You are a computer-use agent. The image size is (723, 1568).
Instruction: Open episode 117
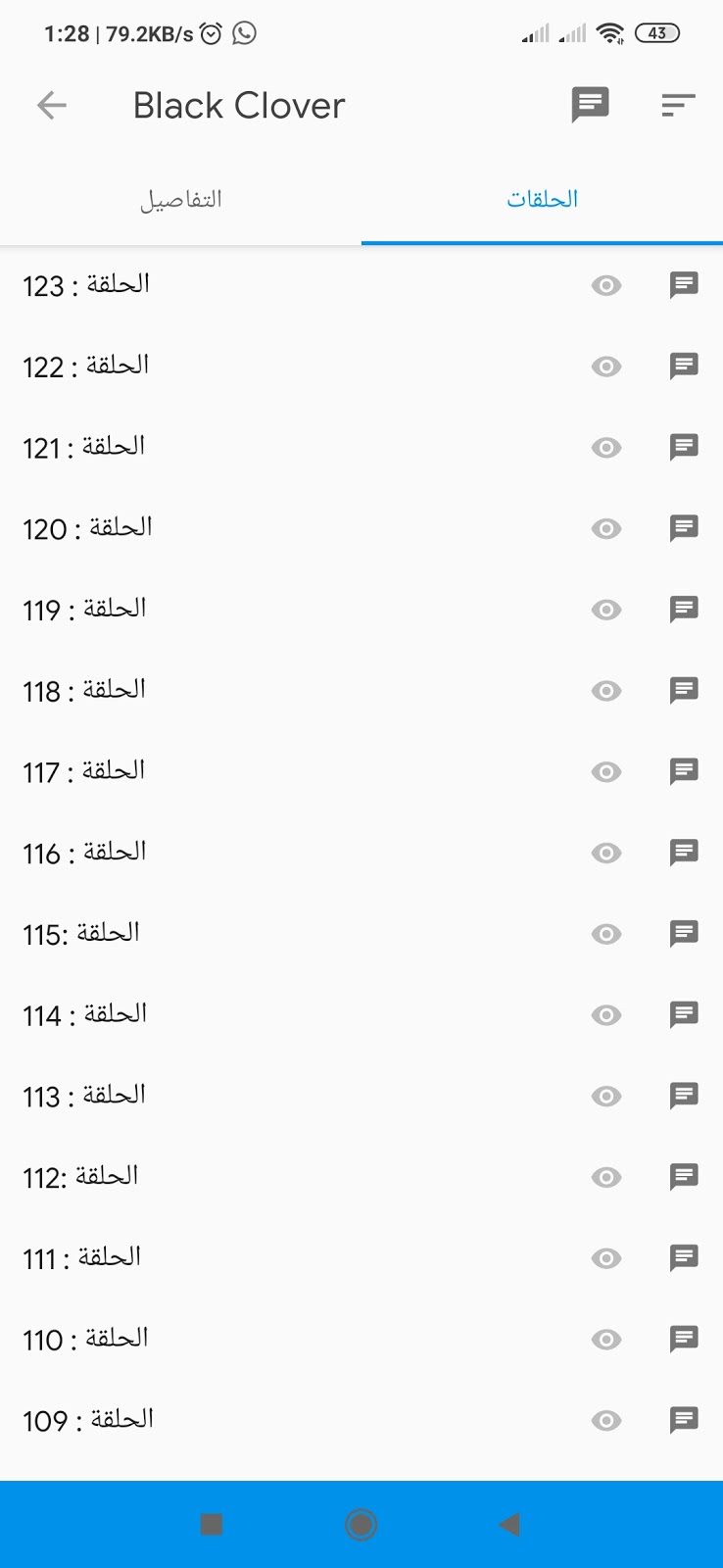(x=84, y=771)
